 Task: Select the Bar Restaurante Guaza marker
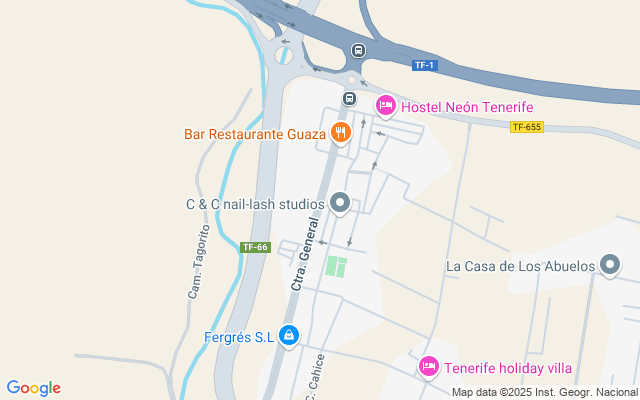(x=340, y=132)
